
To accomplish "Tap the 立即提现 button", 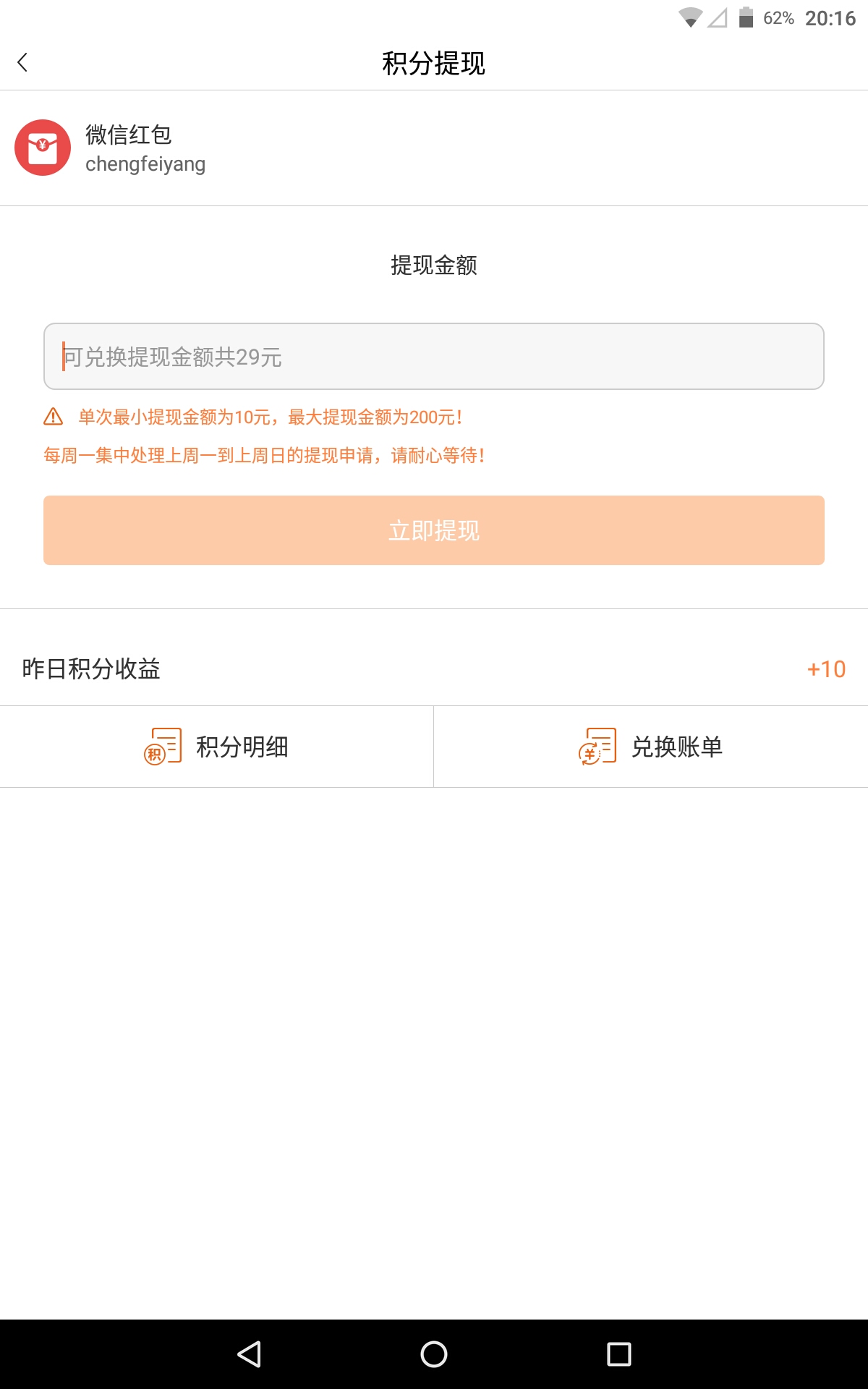I will tap(434, 530).
